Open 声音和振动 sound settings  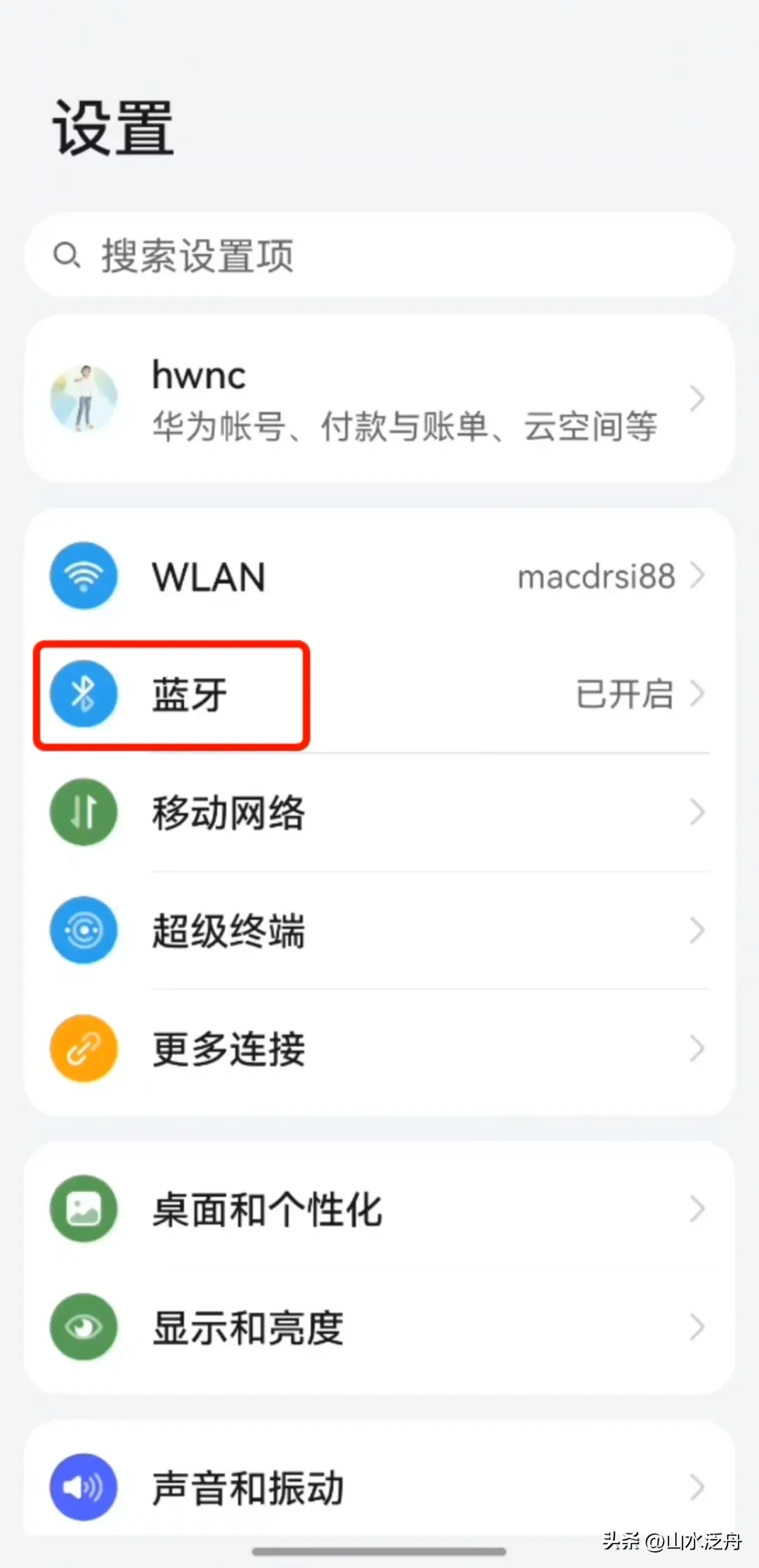[x=379, y=1487]
